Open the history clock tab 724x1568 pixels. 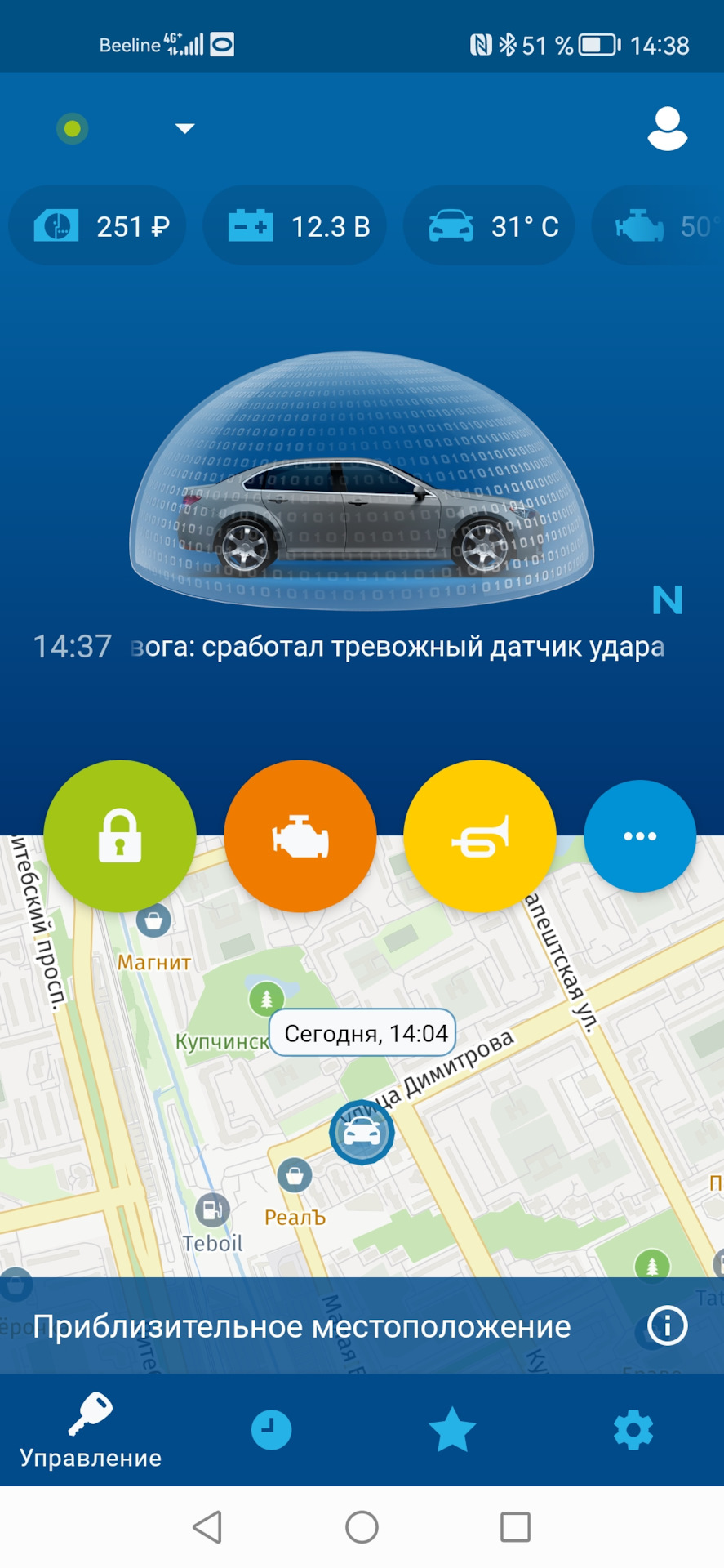271,1430
